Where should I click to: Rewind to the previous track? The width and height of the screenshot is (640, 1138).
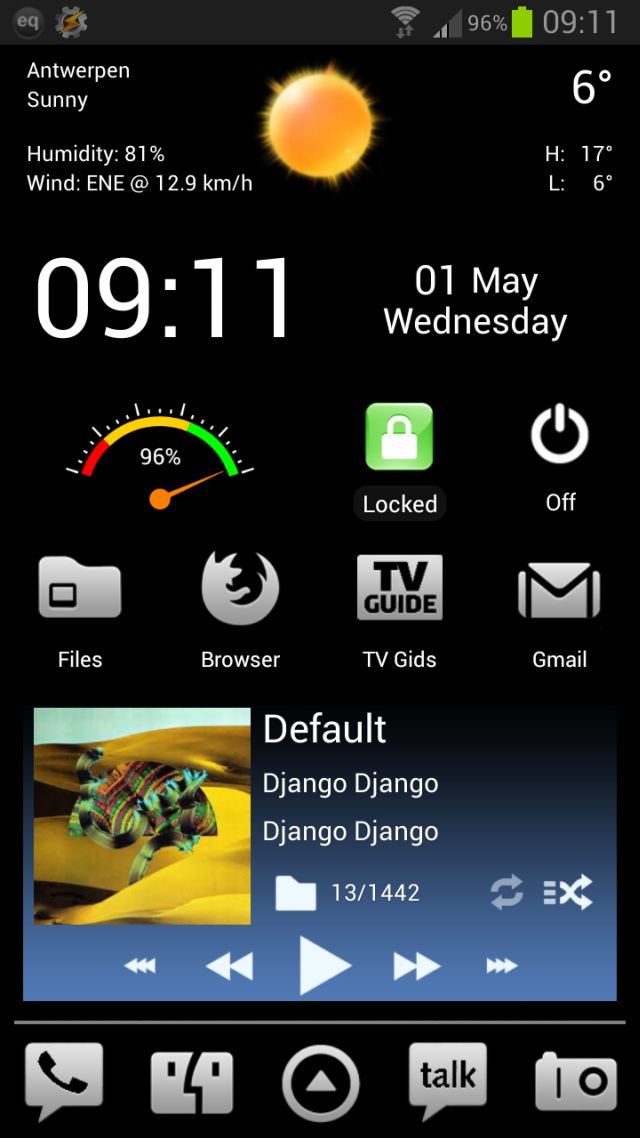[229, 966]
